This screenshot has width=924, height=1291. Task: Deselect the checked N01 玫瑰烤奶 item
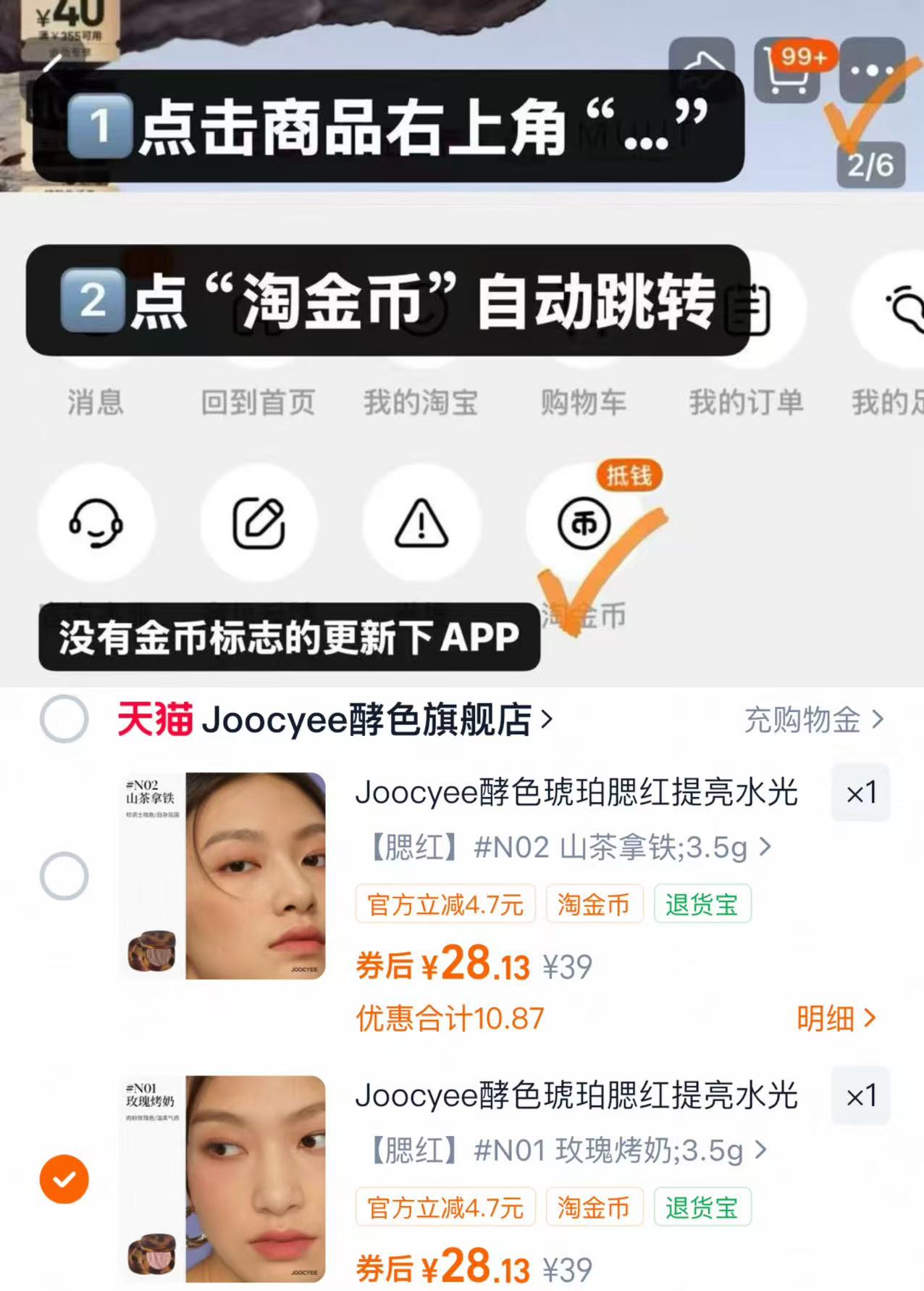click(64, 1177)
